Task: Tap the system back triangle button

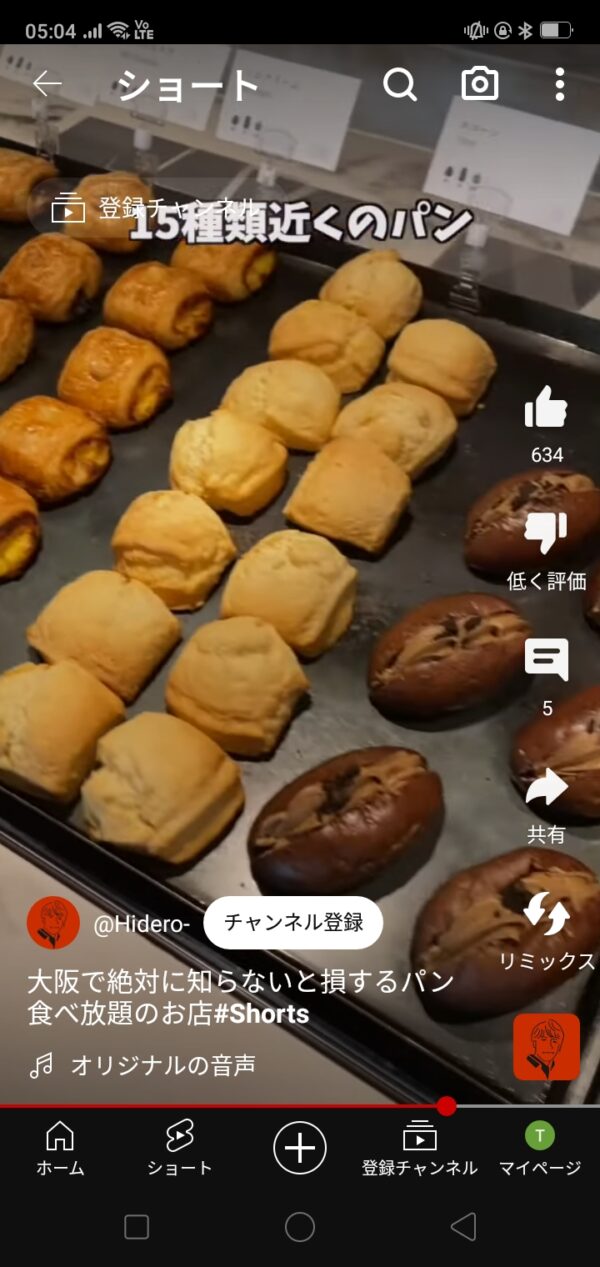Action: (462, 1227)
